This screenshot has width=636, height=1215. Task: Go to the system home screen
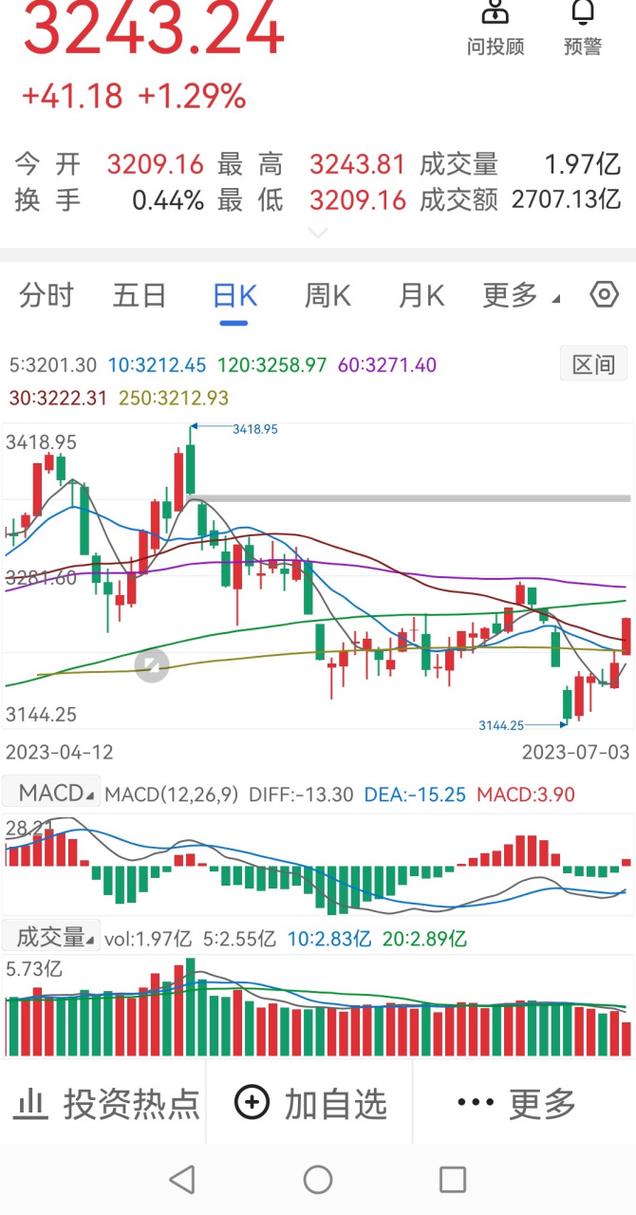(x=318, y=1180)
